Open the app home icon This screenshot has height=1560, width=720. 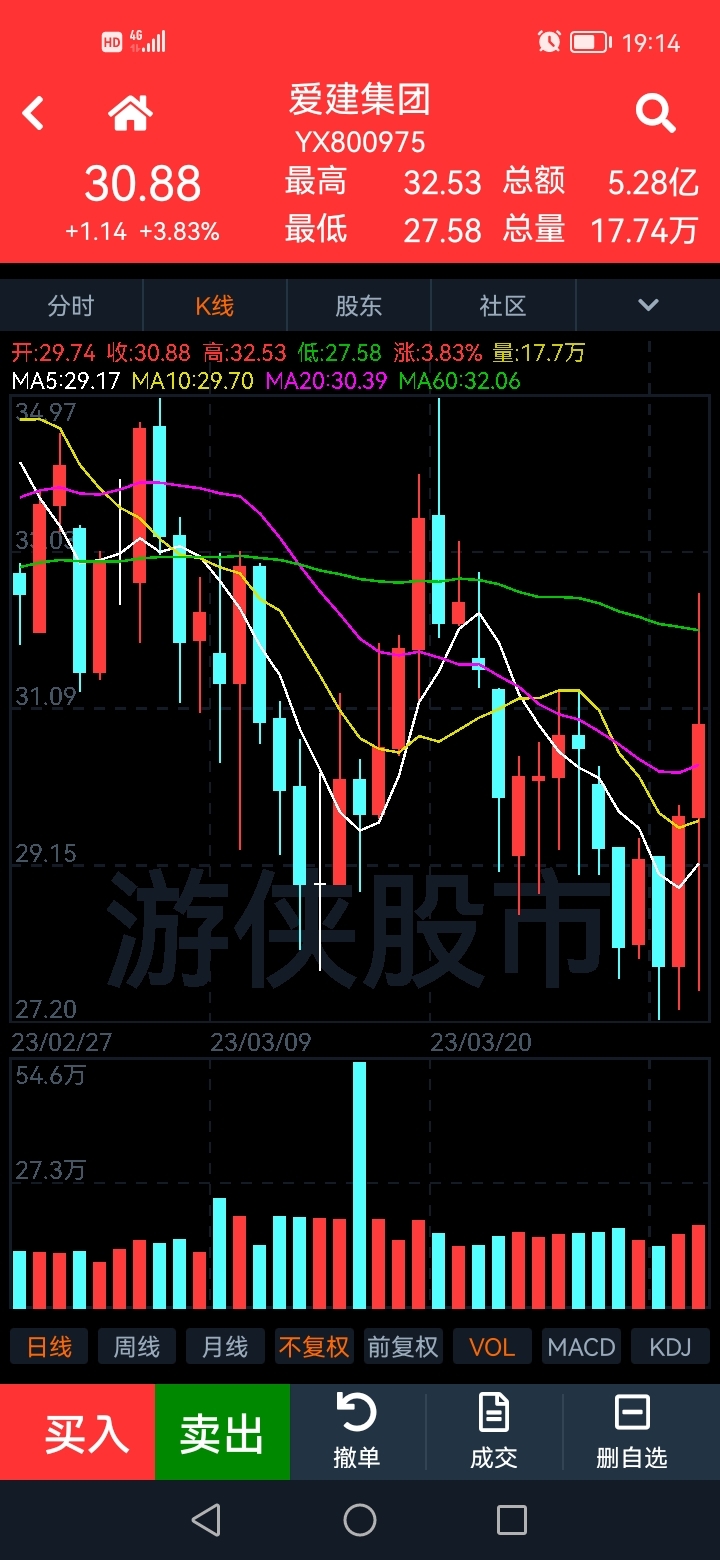131,113
